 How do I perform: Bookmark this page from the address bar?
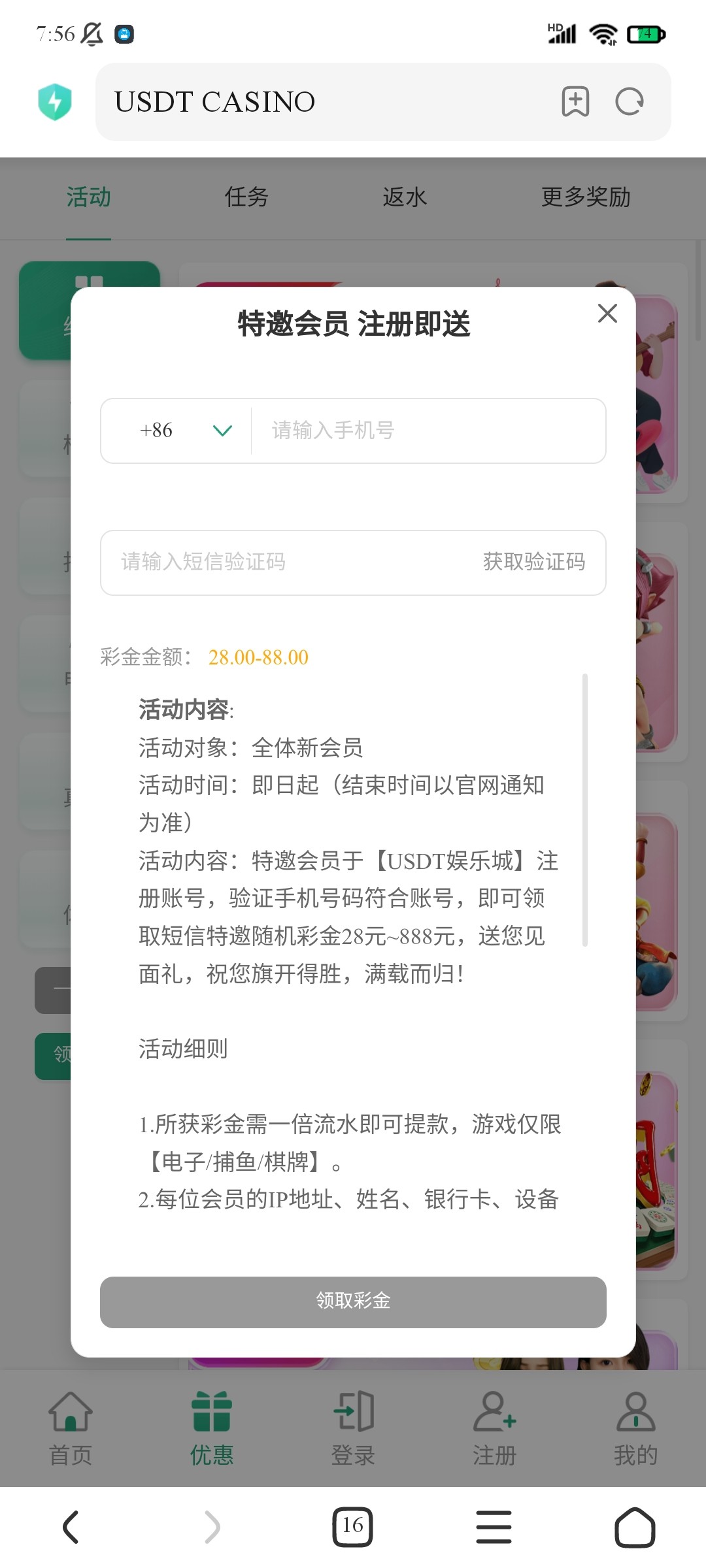click(x=575, y=102)
